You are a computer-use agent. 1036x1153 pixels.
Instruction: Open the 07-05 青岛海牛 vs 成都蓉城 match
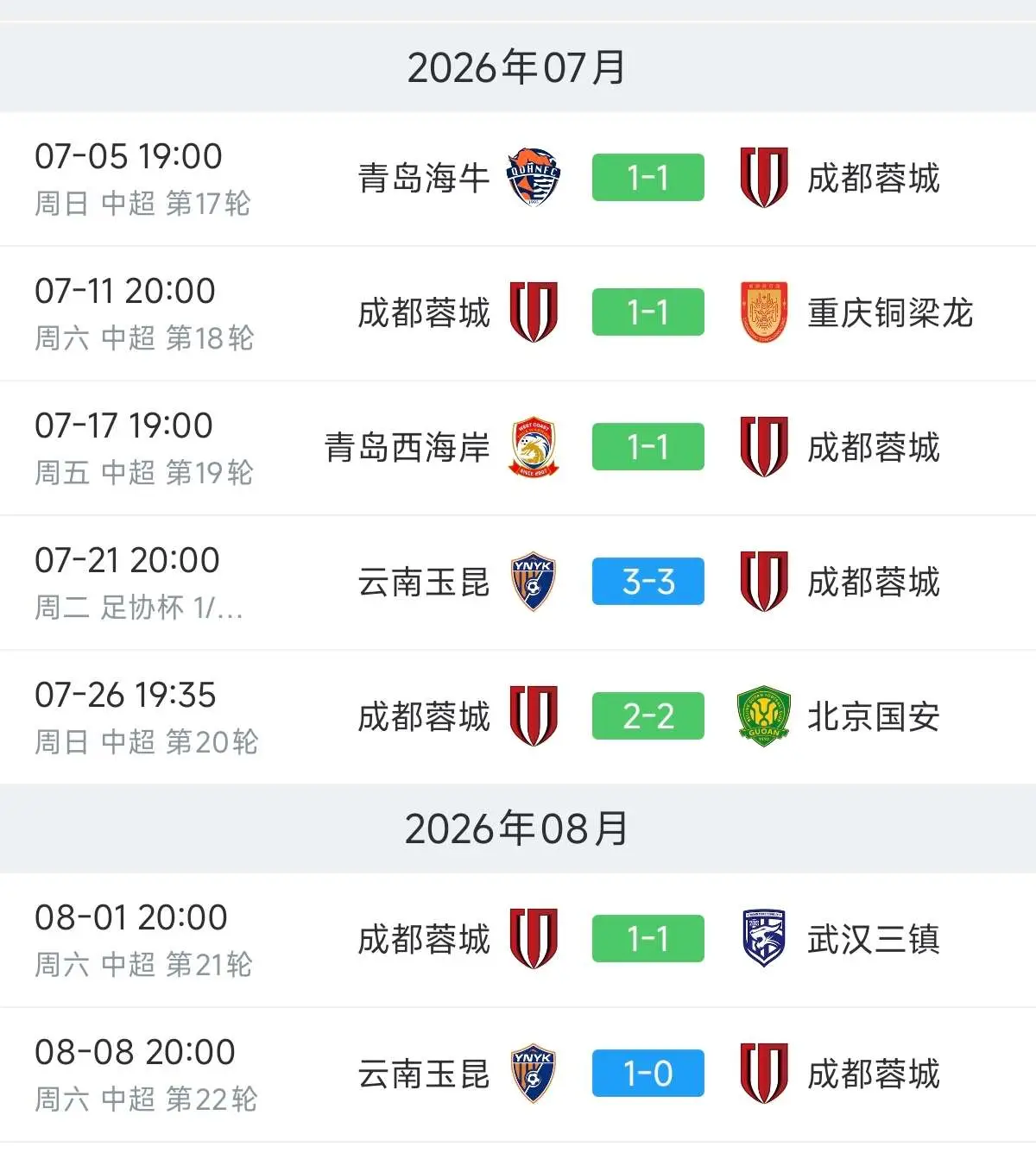coord(518,179)
